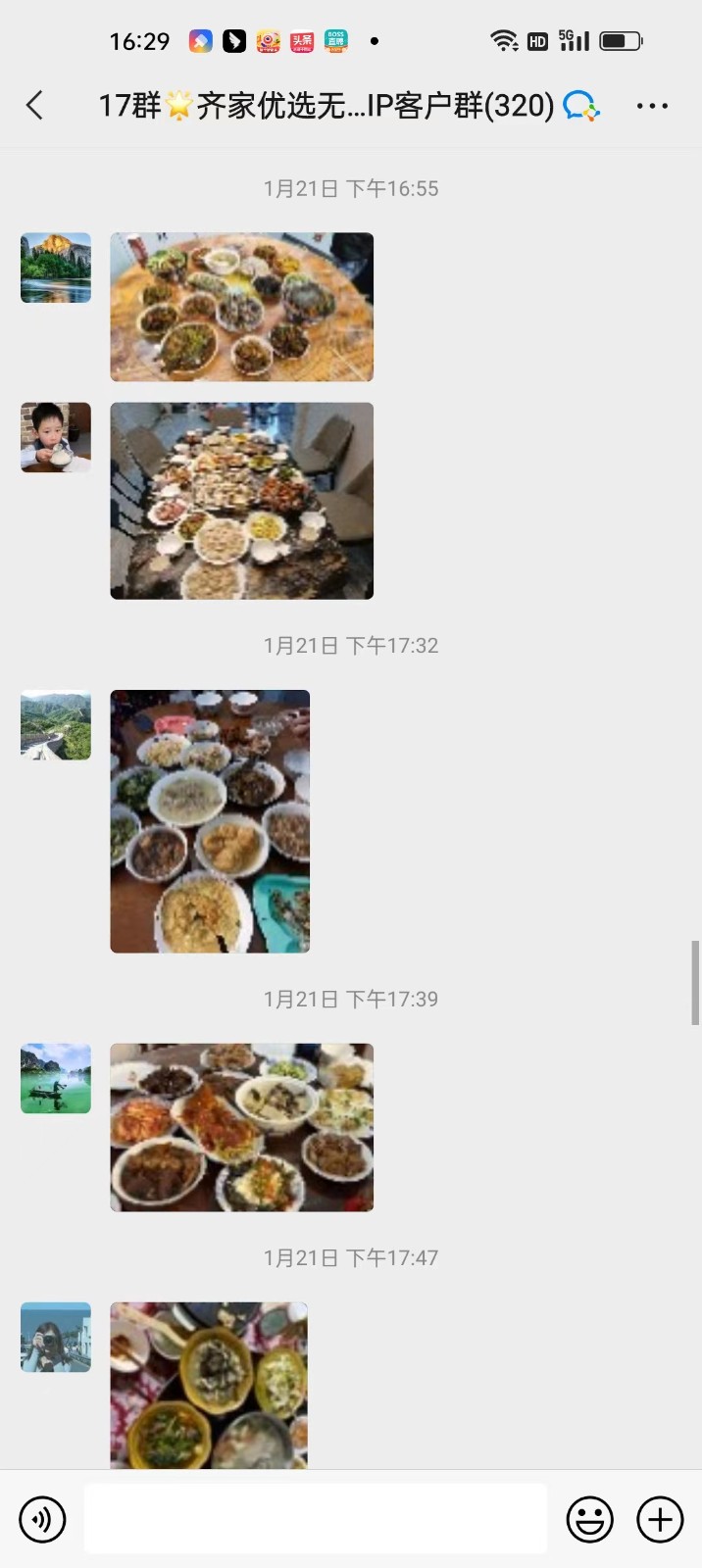Image resolution: width=702 pixels, height=1568 pixels.
Task: Open the group chat overflow menu
Action: [652, 105]
